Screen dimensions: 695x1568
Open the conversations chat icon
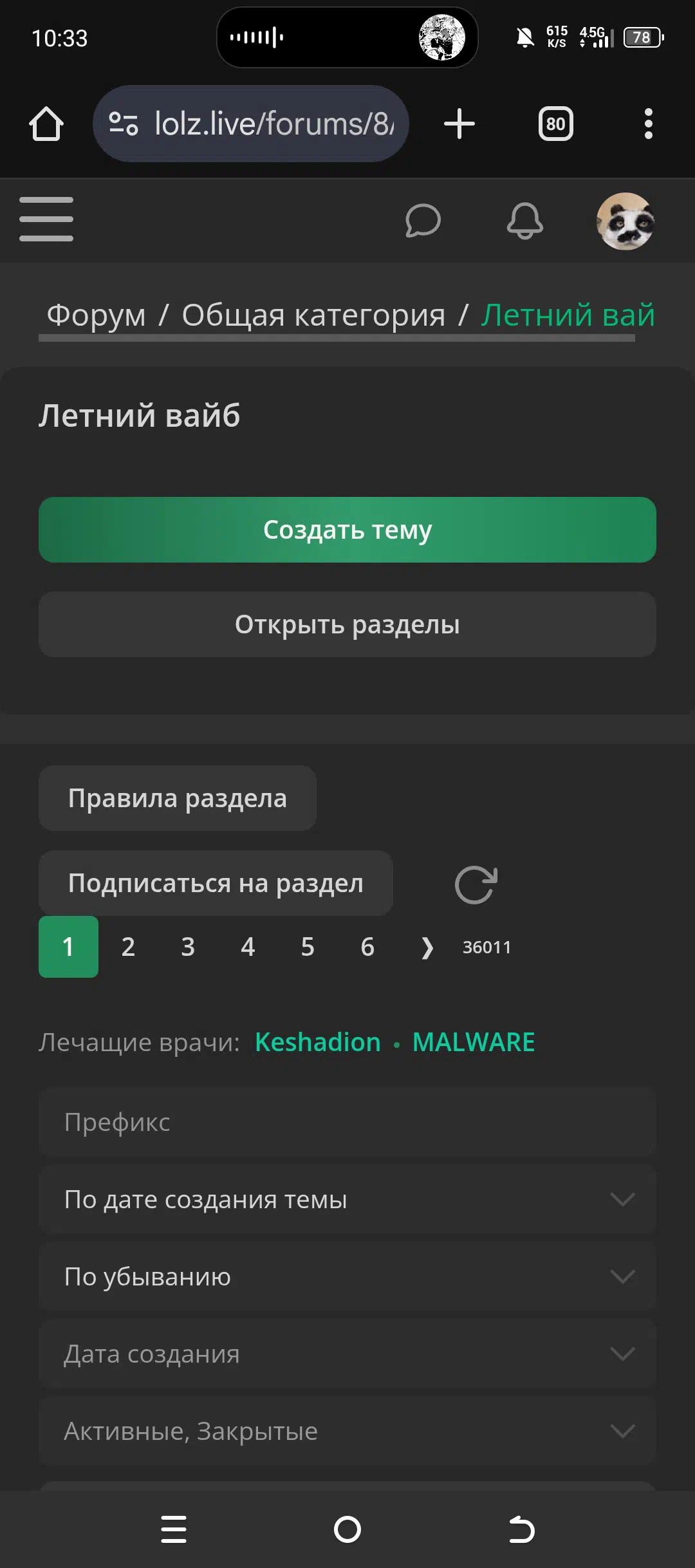[423, 221]
